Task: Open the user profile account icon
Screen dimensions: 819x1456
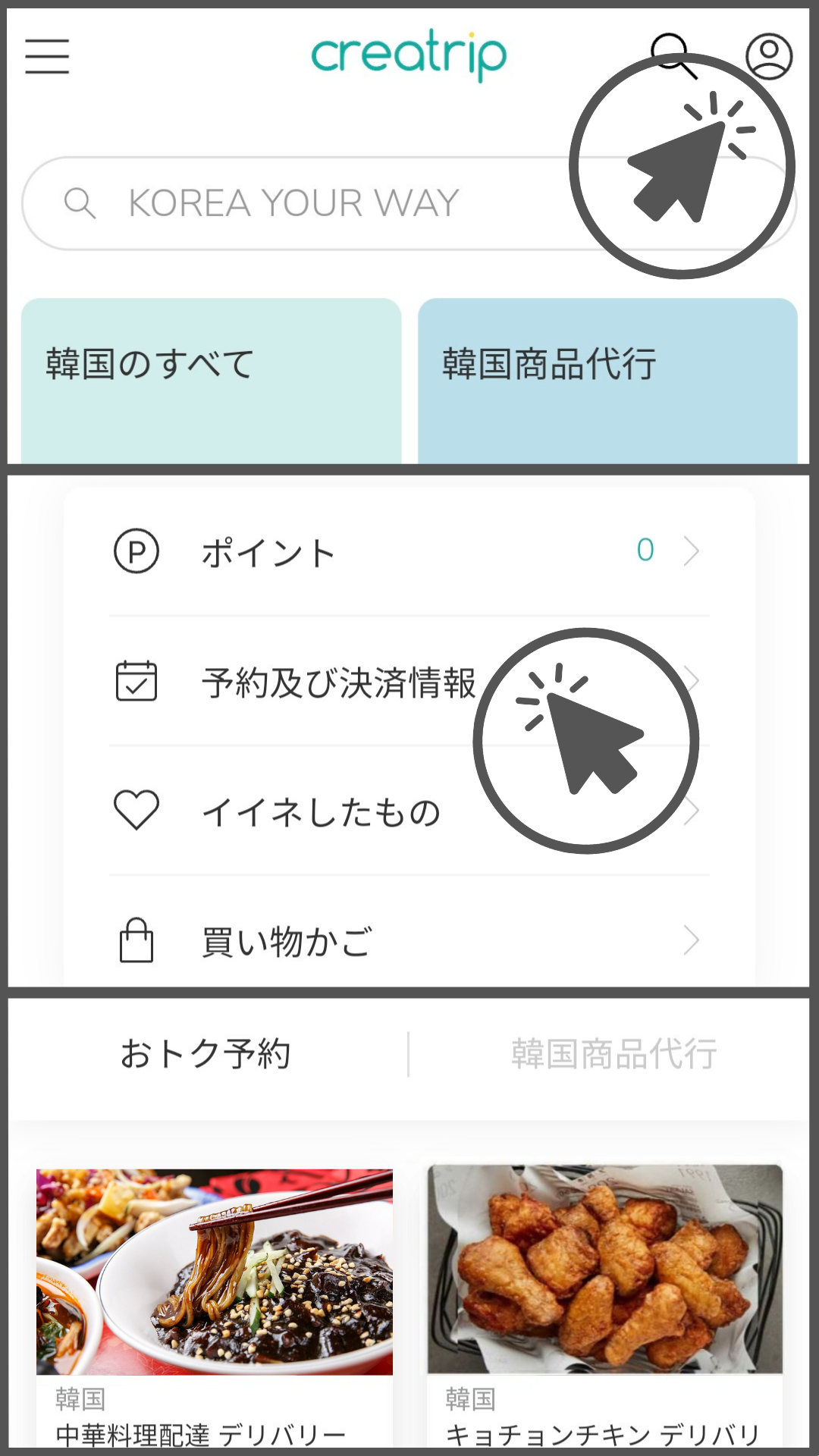Action: (x=769, y=55)
